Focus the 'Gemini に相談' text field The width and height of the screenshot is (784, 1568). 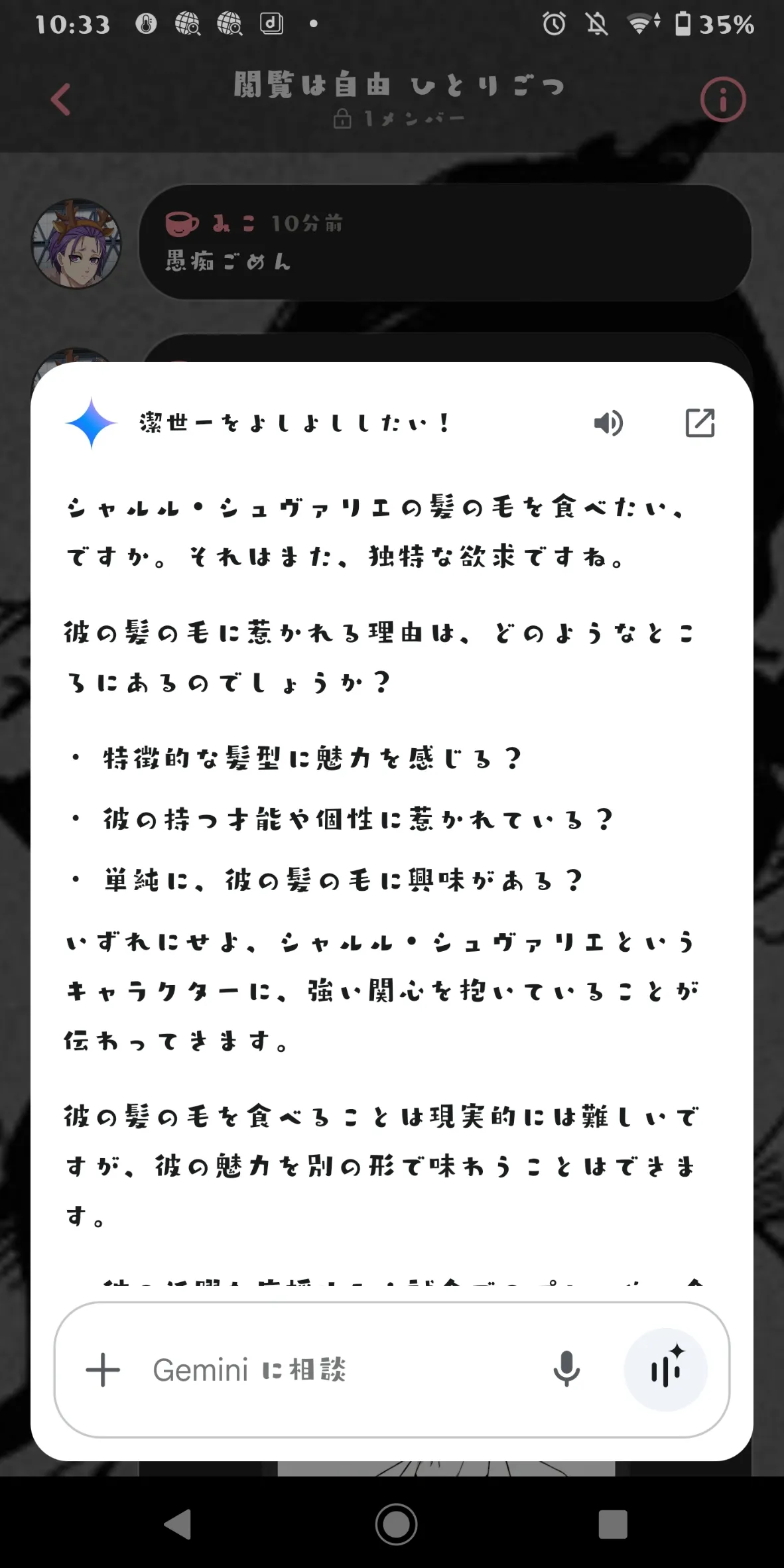pos(332,1370)
